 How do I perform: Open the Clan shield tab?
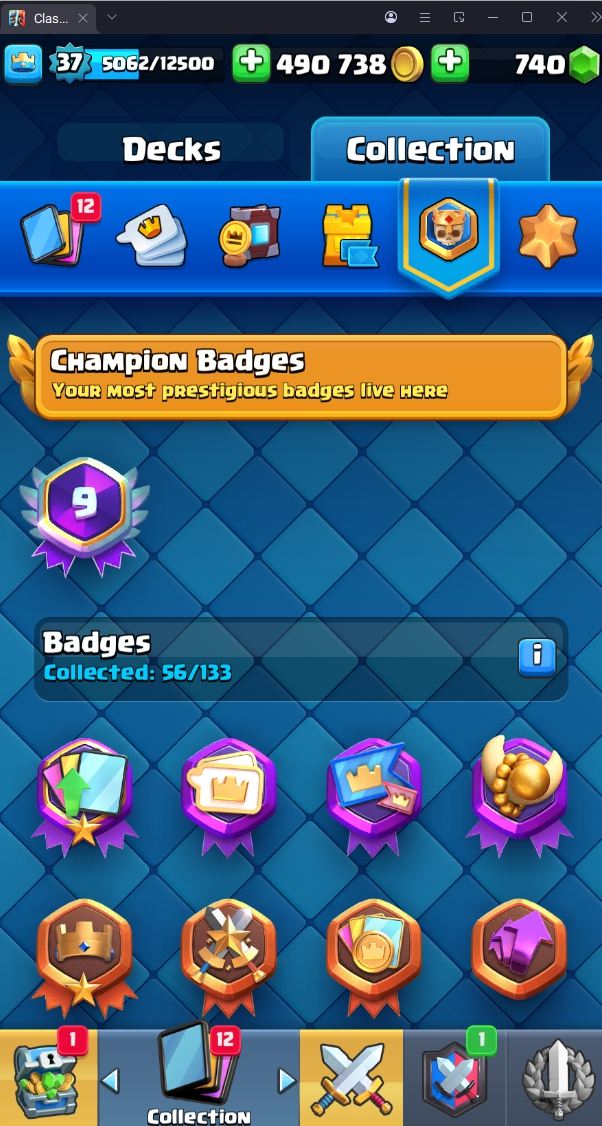coord(454,1078)
